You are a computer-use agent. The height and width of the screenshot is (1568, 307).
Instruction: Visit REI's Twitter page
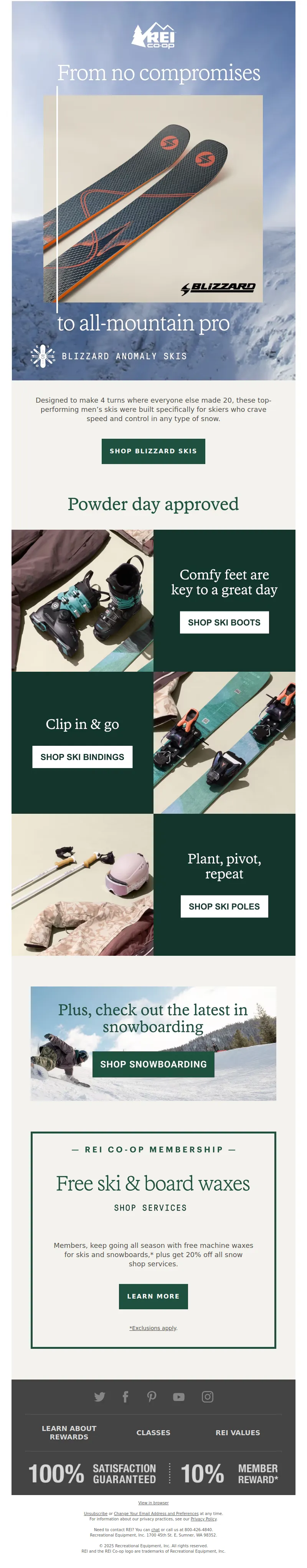[99, 1396]
